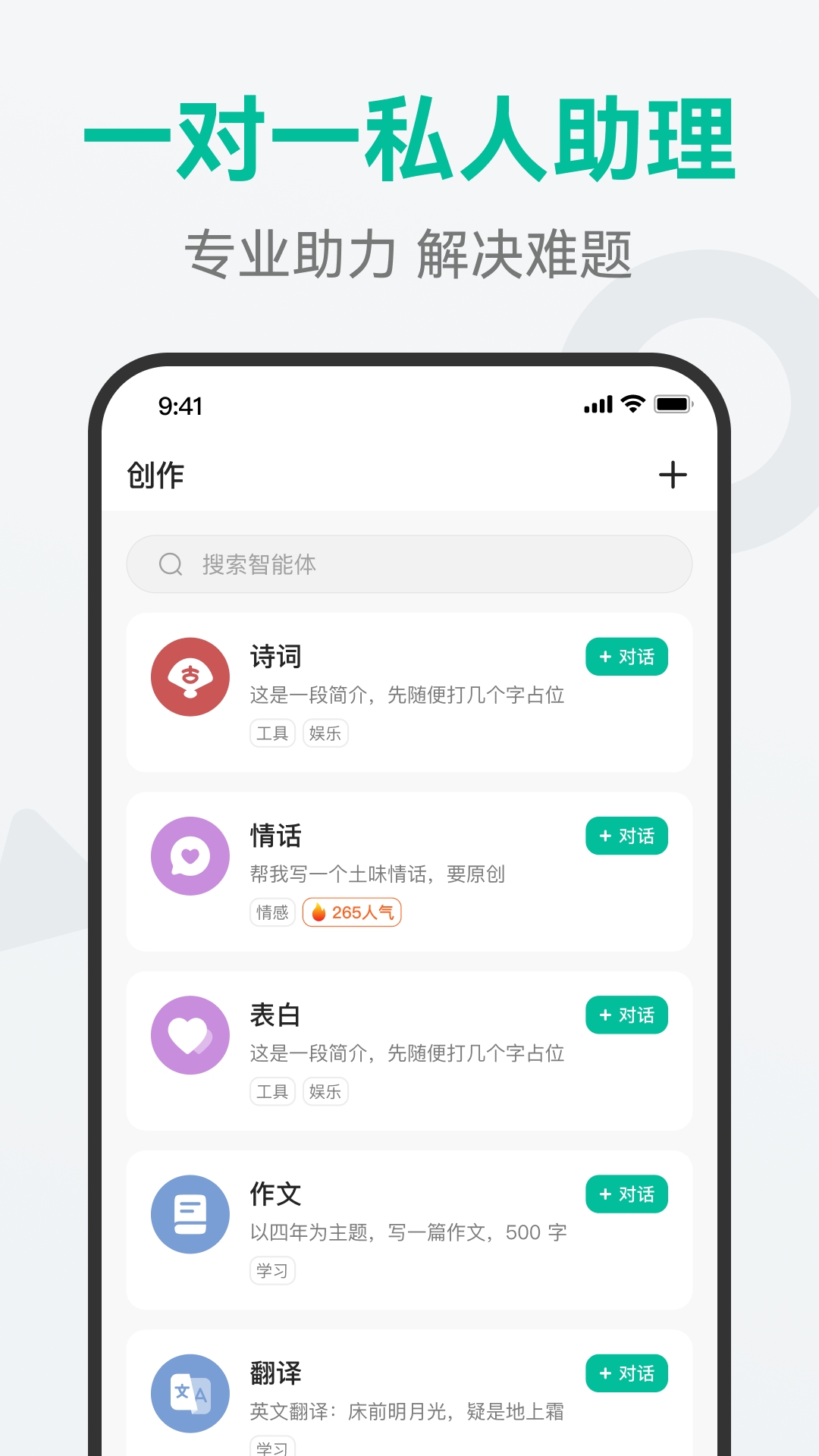Start a 对话 with the 诗词 assistant

(627, 657)
